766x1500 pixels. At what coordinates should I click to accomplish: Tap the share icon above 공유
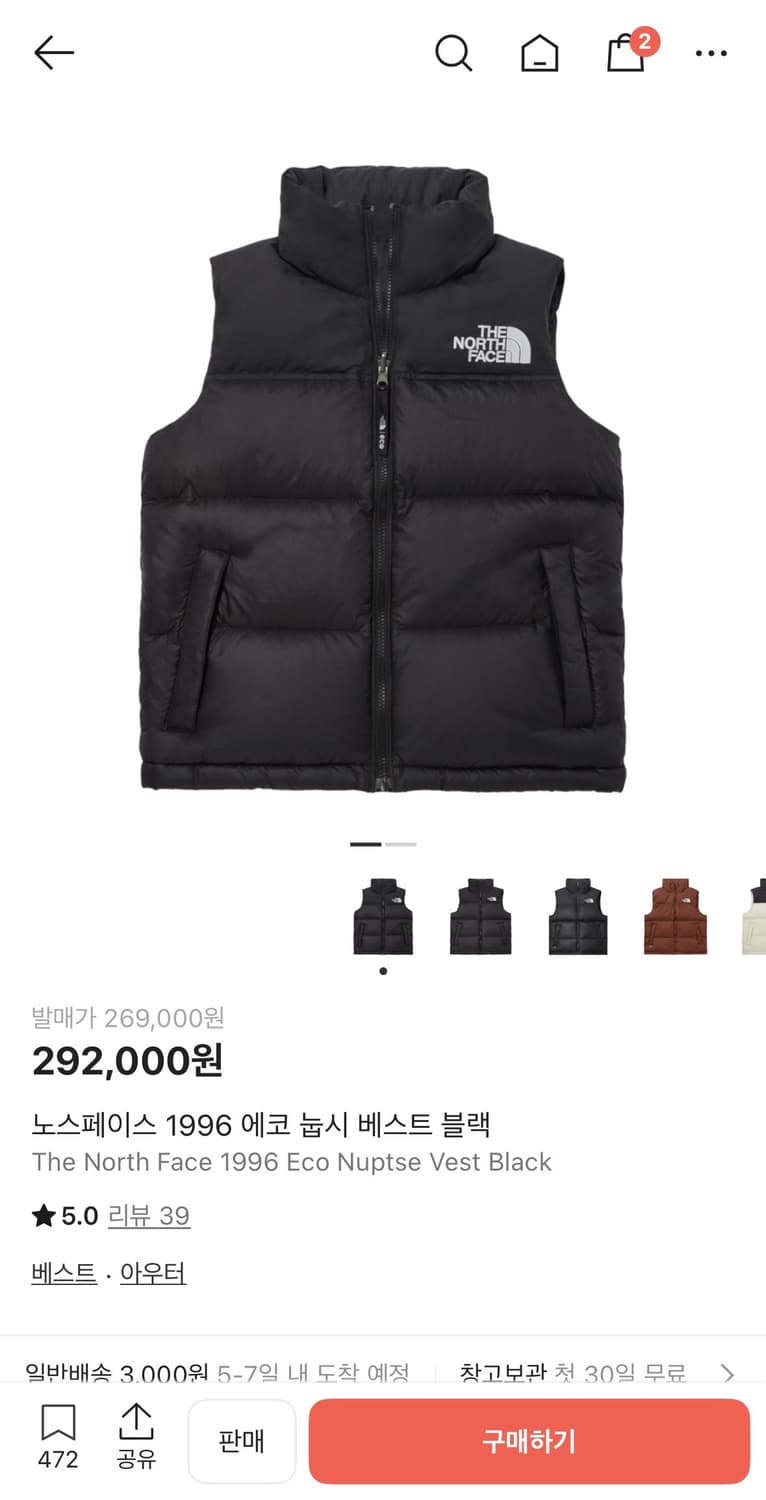(137, 1420)
